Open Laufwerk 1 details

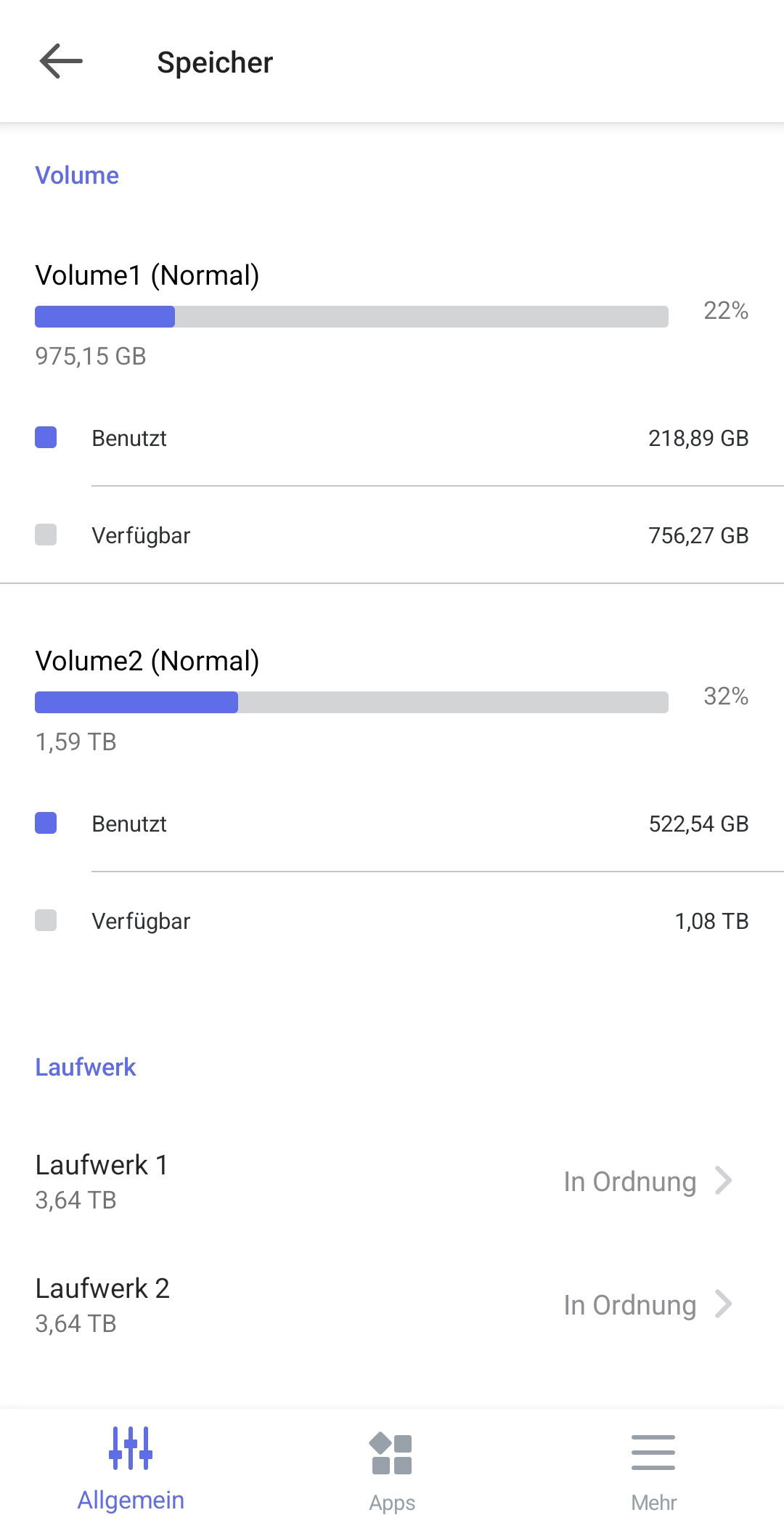pos(392,1182)
